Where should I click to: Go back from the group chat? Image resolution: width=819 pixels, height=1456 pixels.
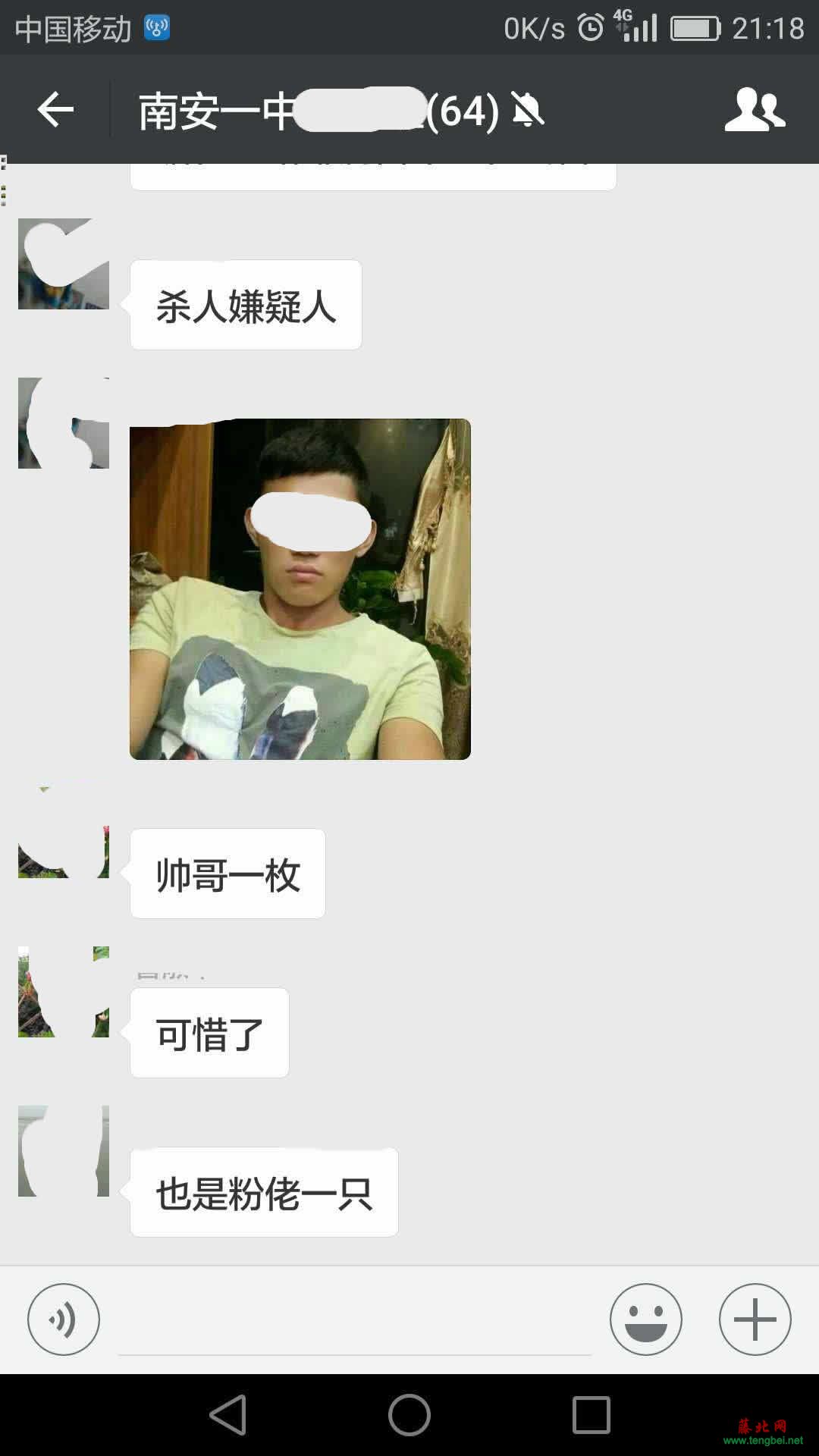point(55,111)
